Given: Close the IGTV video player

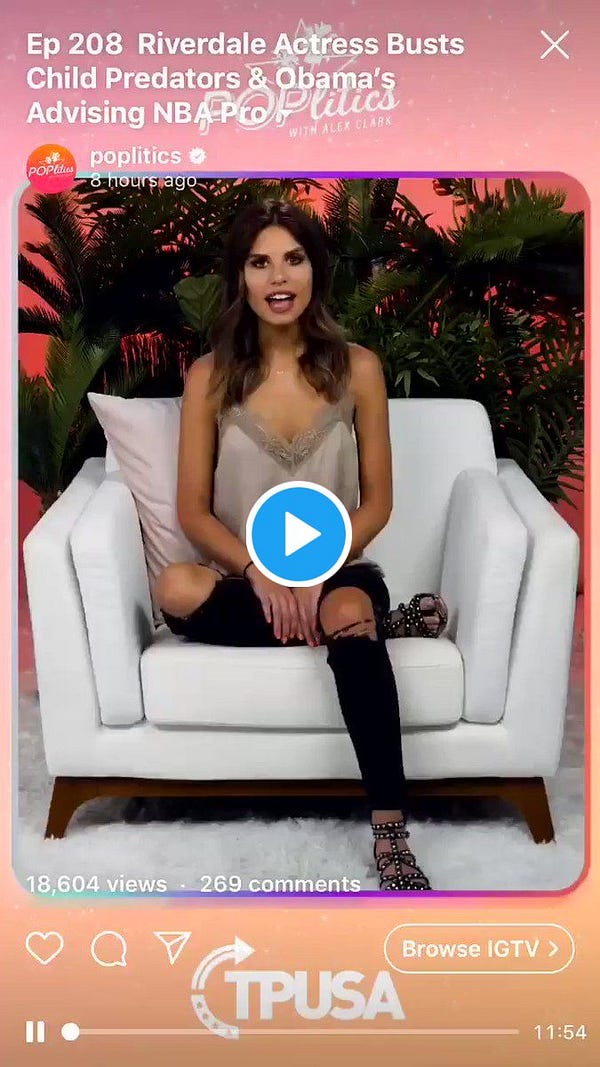Looking at the screenshot, I should [554, 45].
